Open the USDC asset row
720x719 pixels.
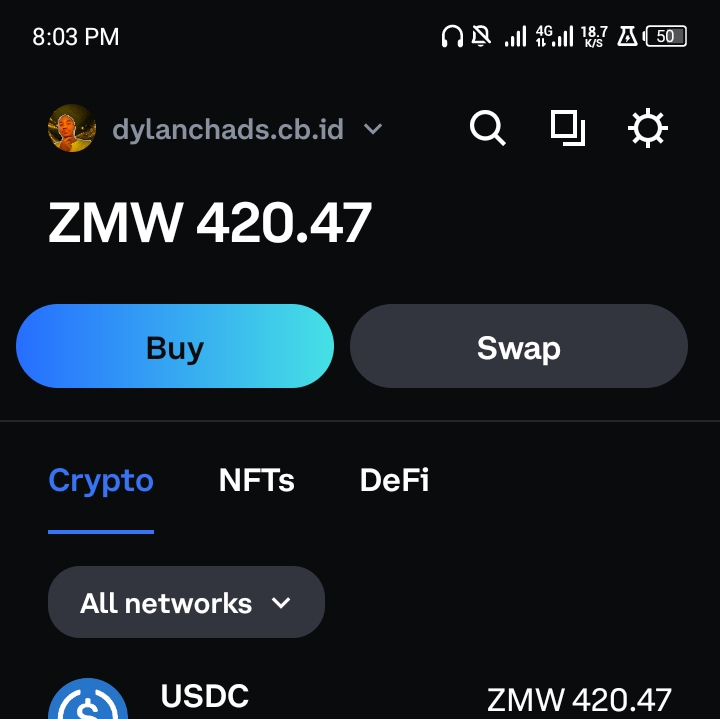point(360,698)
